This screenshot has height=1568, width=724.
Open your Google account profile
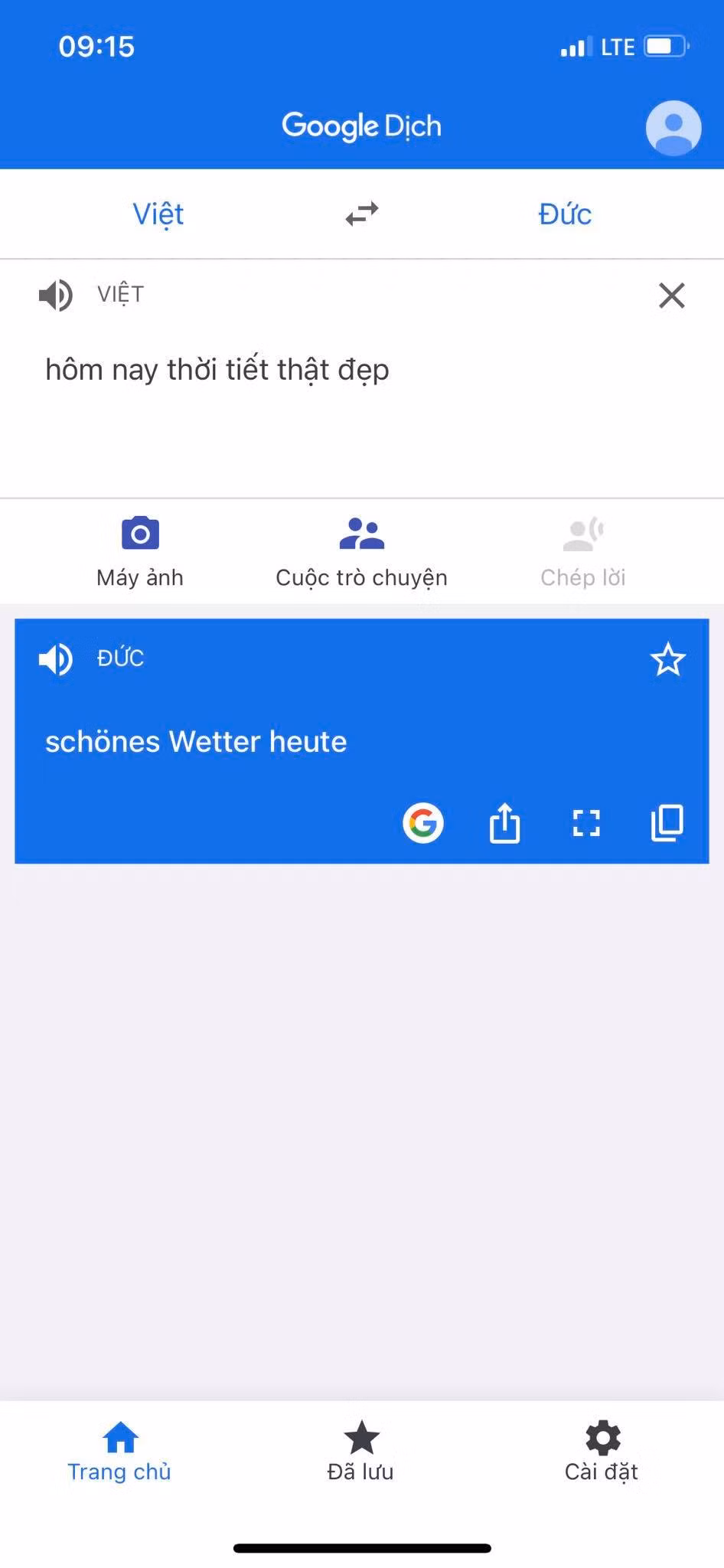(x=672, y=126)
